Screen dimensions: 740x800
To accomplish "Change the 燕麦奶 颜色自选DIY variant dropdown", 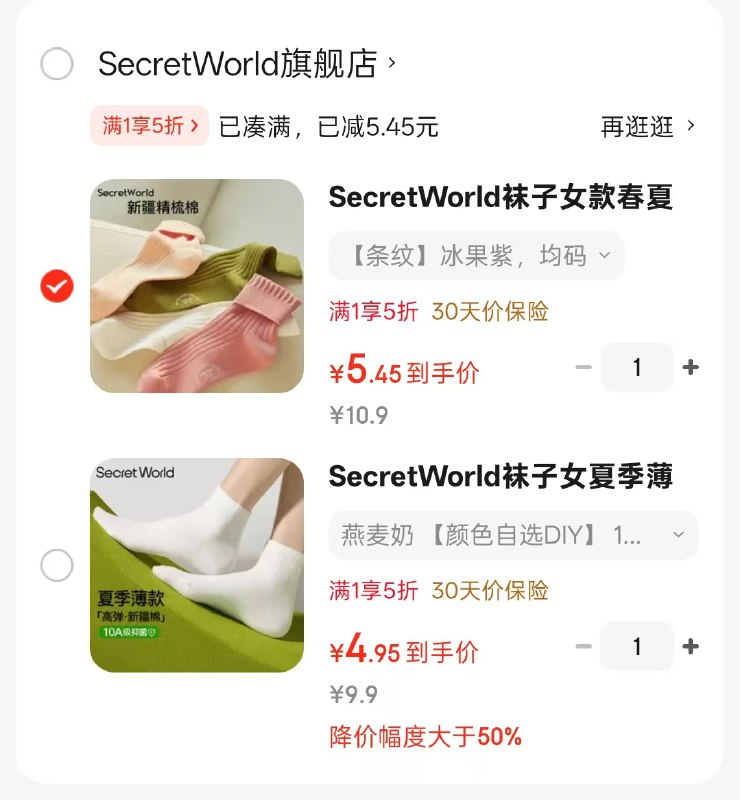I will (513, 535).
